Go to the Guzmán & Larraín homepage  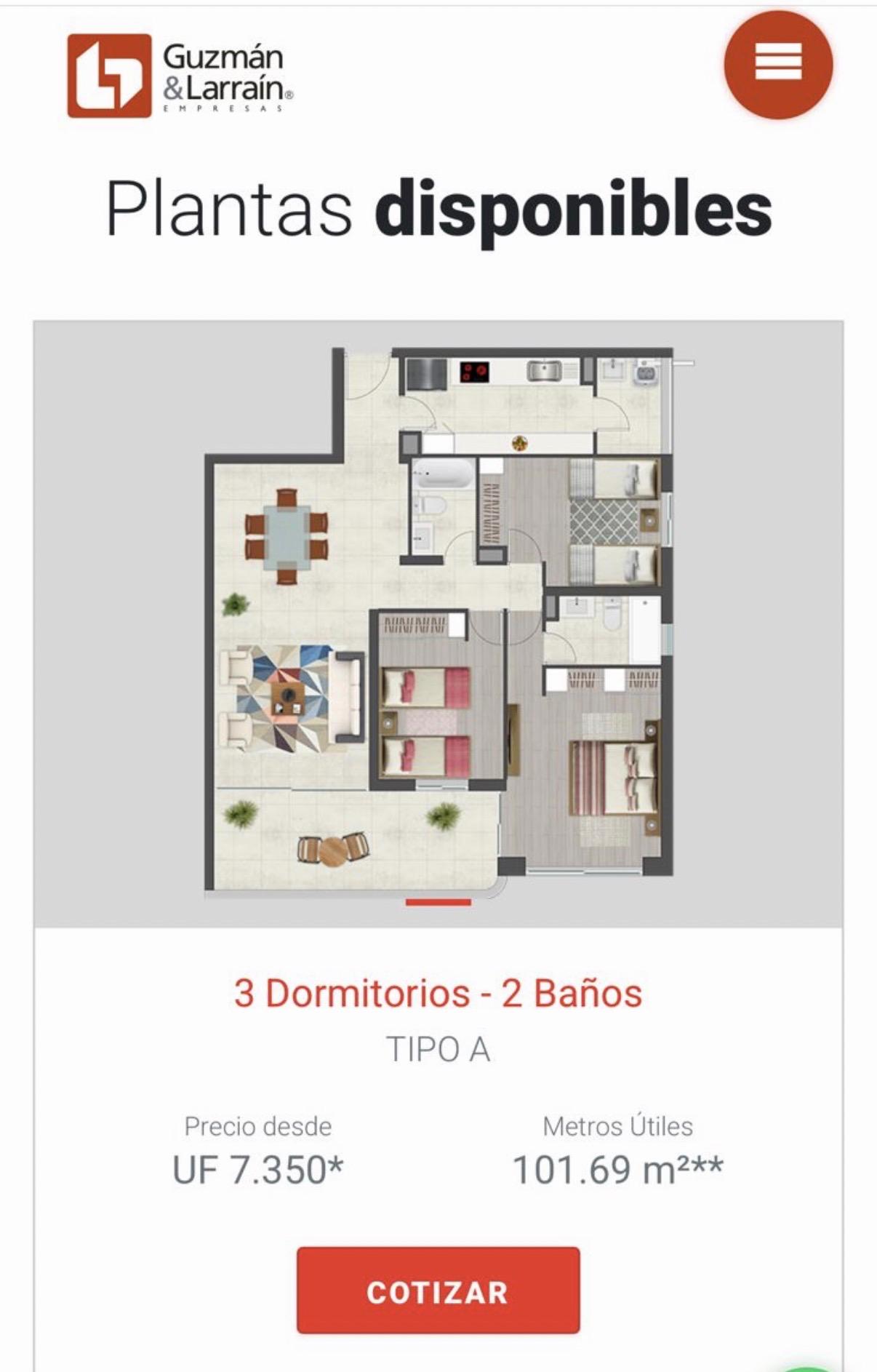pyautogui.click(x=180, y=76)
